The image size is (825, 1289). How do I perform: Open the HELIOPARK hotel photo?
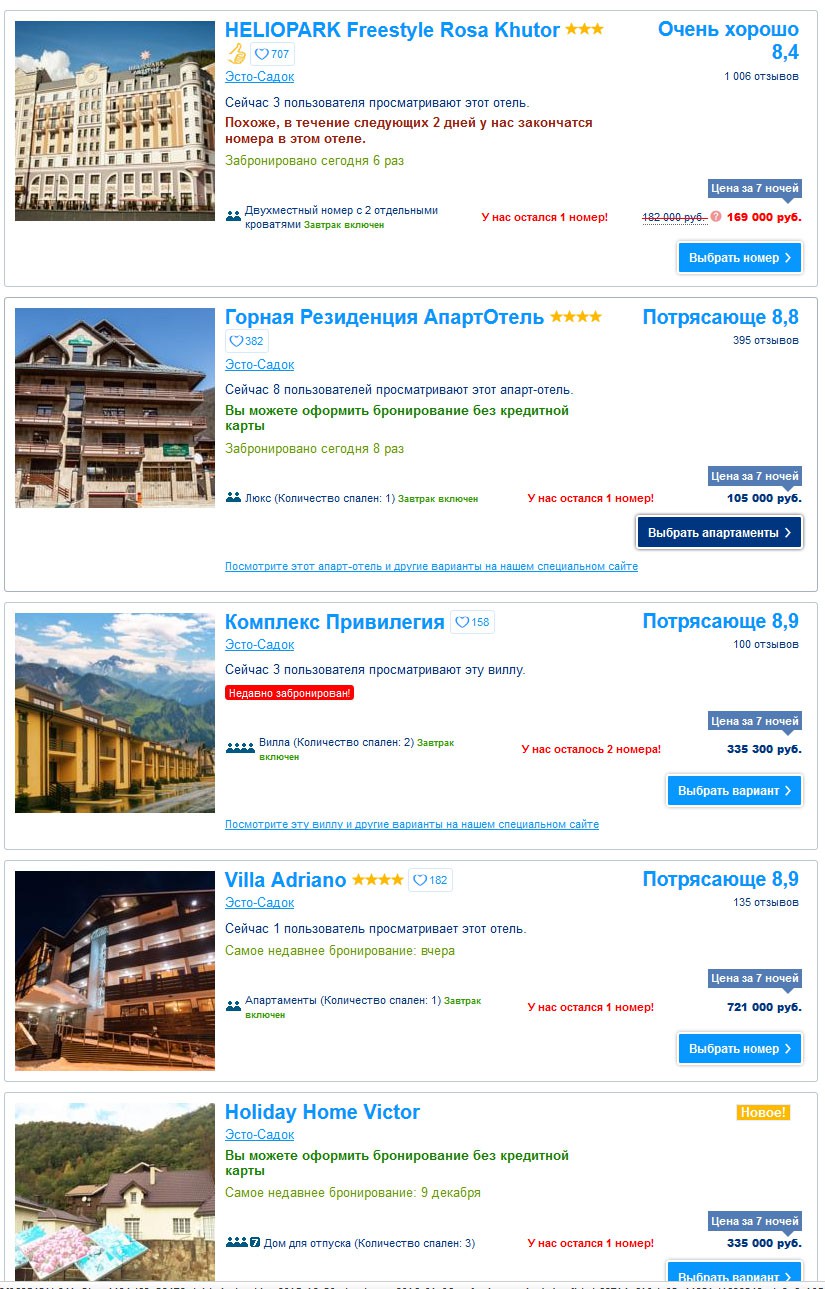tap(115, 120)
